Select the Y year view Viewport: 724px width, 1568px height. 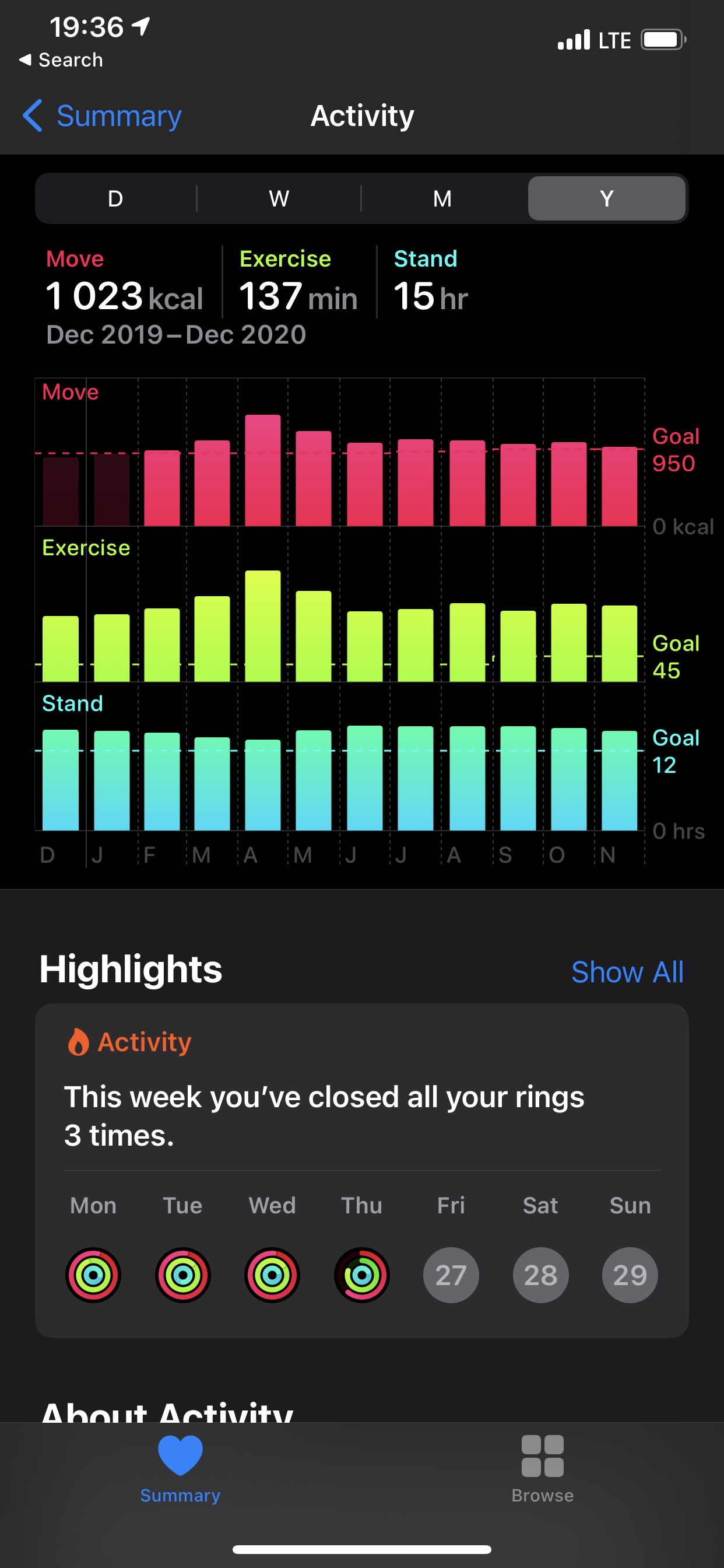click(606, 198)
